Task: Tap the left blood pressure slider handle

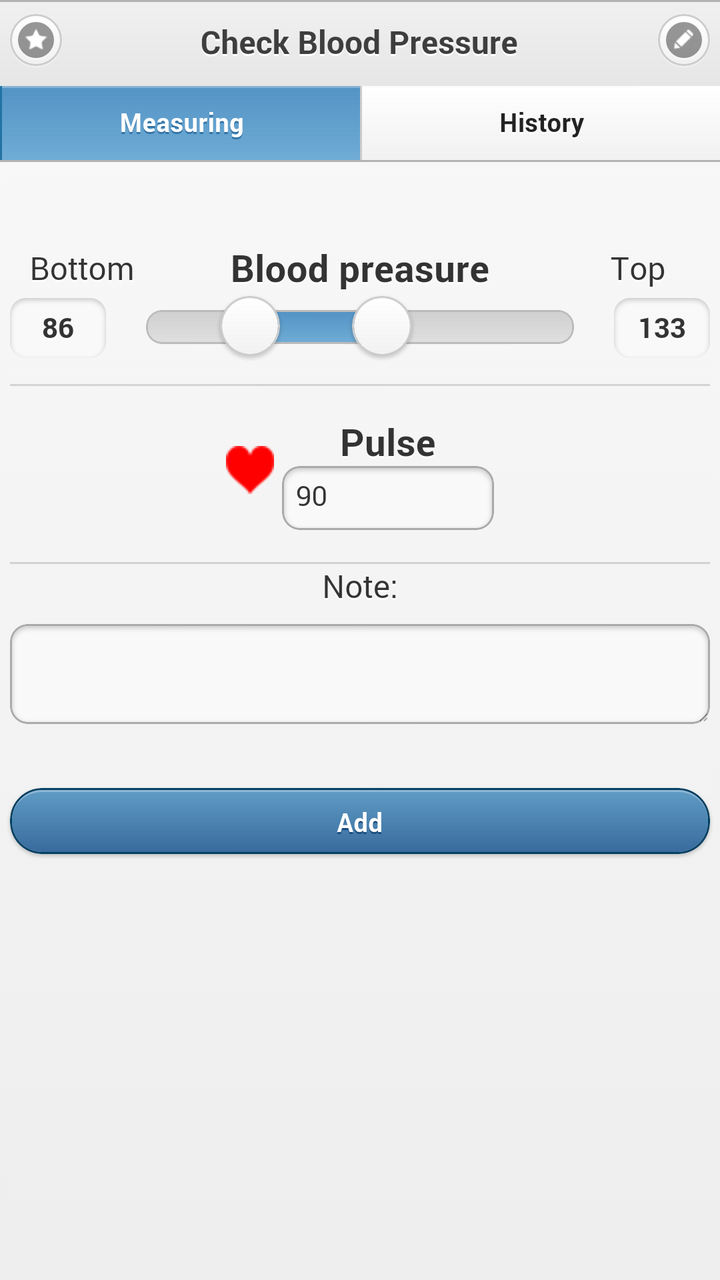Action: 250,326
